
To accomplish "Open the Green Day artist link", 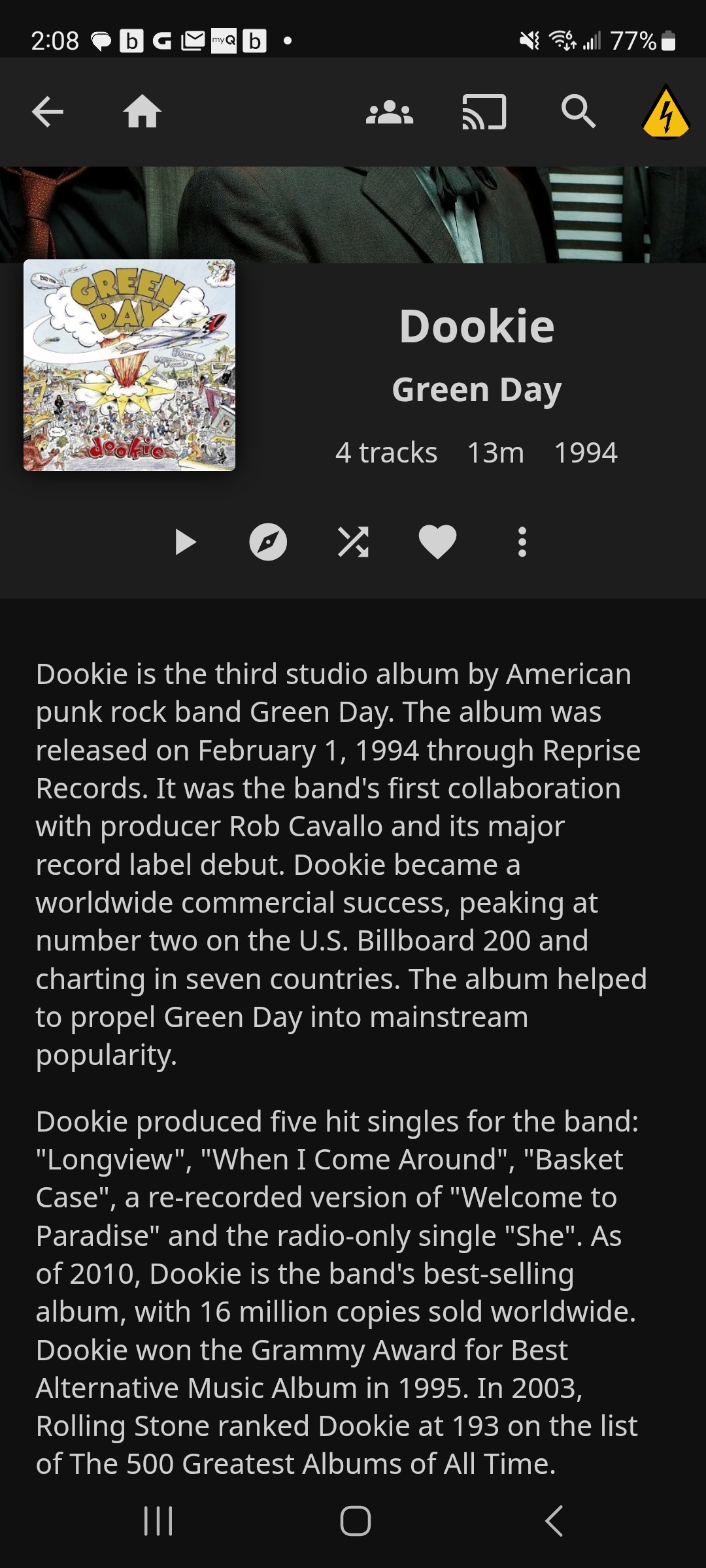I will click(477, 390).
